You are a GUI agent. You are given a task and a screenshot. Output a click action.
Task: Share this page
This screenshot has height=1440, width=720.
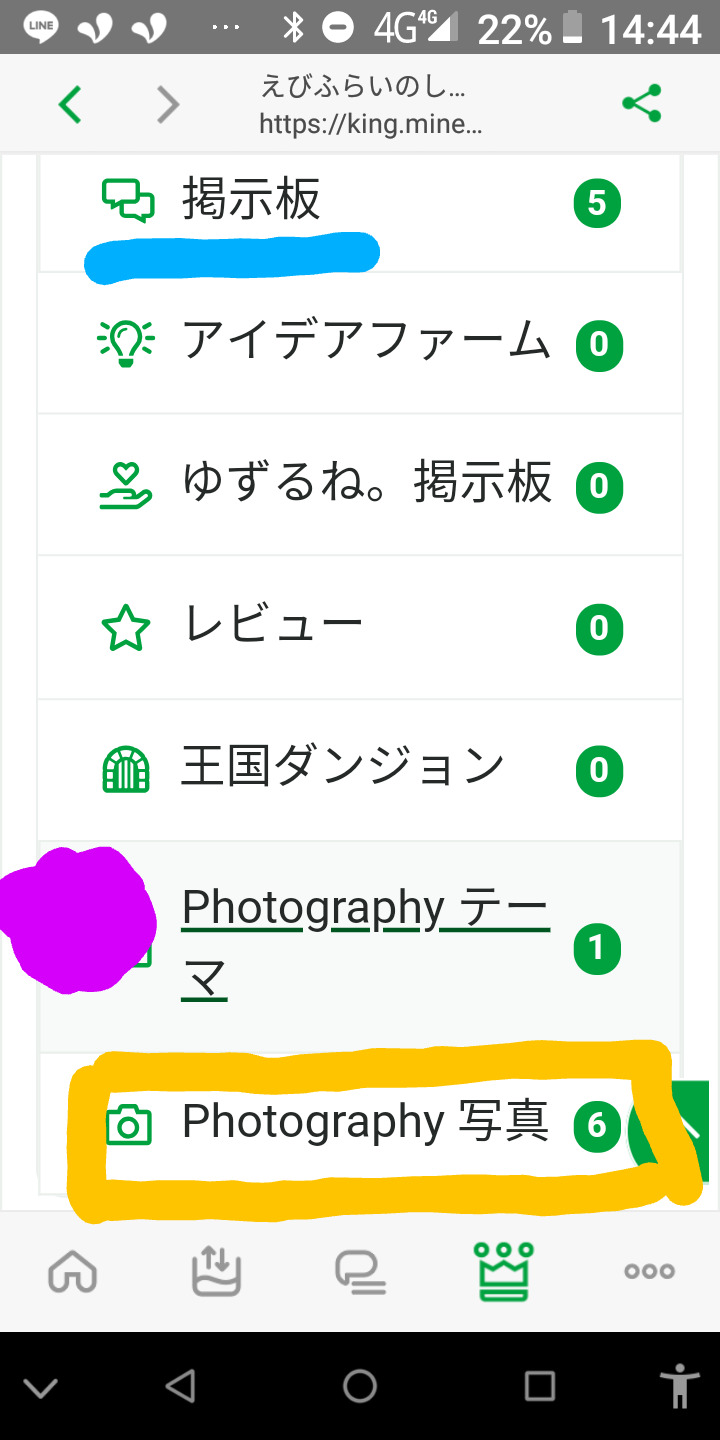[641, 103]
